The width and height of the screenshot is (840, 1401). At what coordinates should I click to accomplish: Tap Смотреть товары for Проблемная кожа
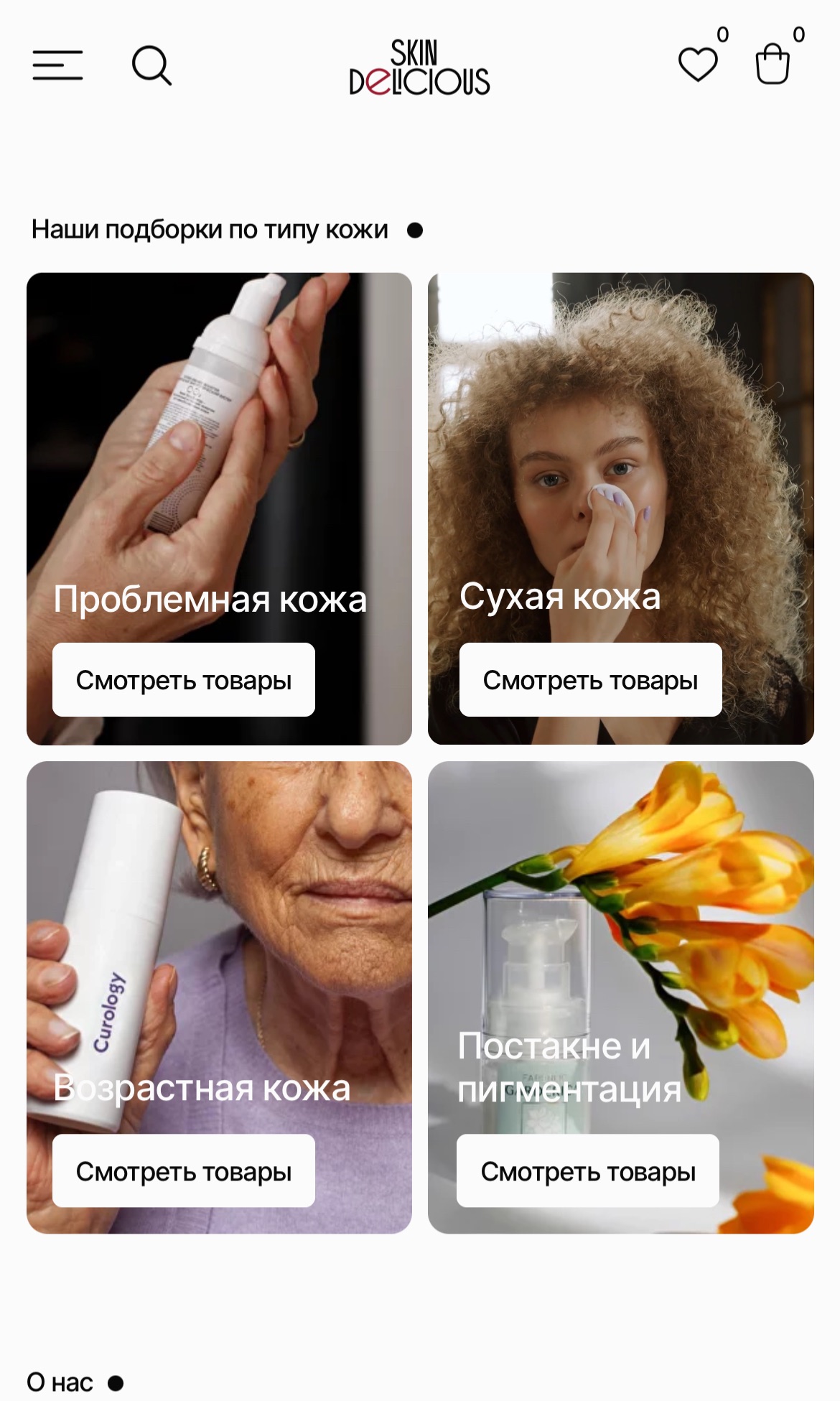pos(184,679)
